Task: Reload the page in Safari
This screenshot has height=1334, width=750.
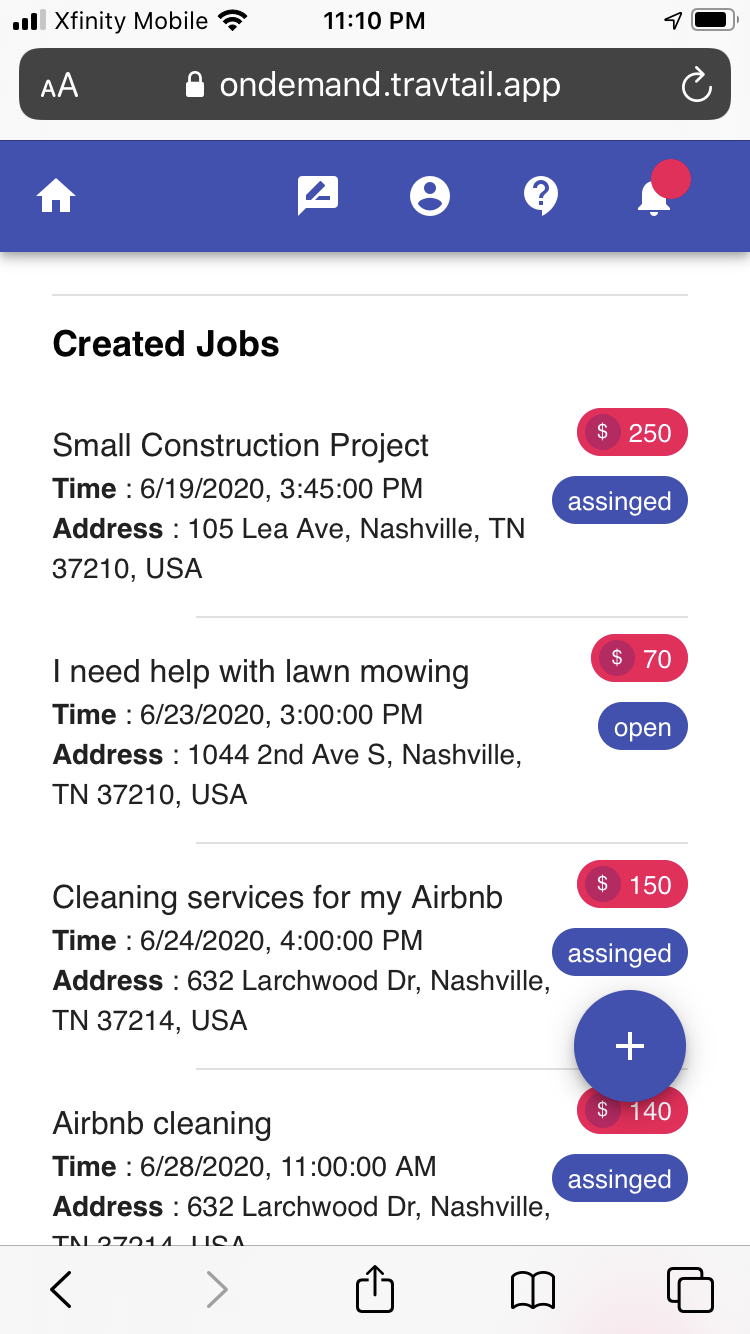Action: 696,85
